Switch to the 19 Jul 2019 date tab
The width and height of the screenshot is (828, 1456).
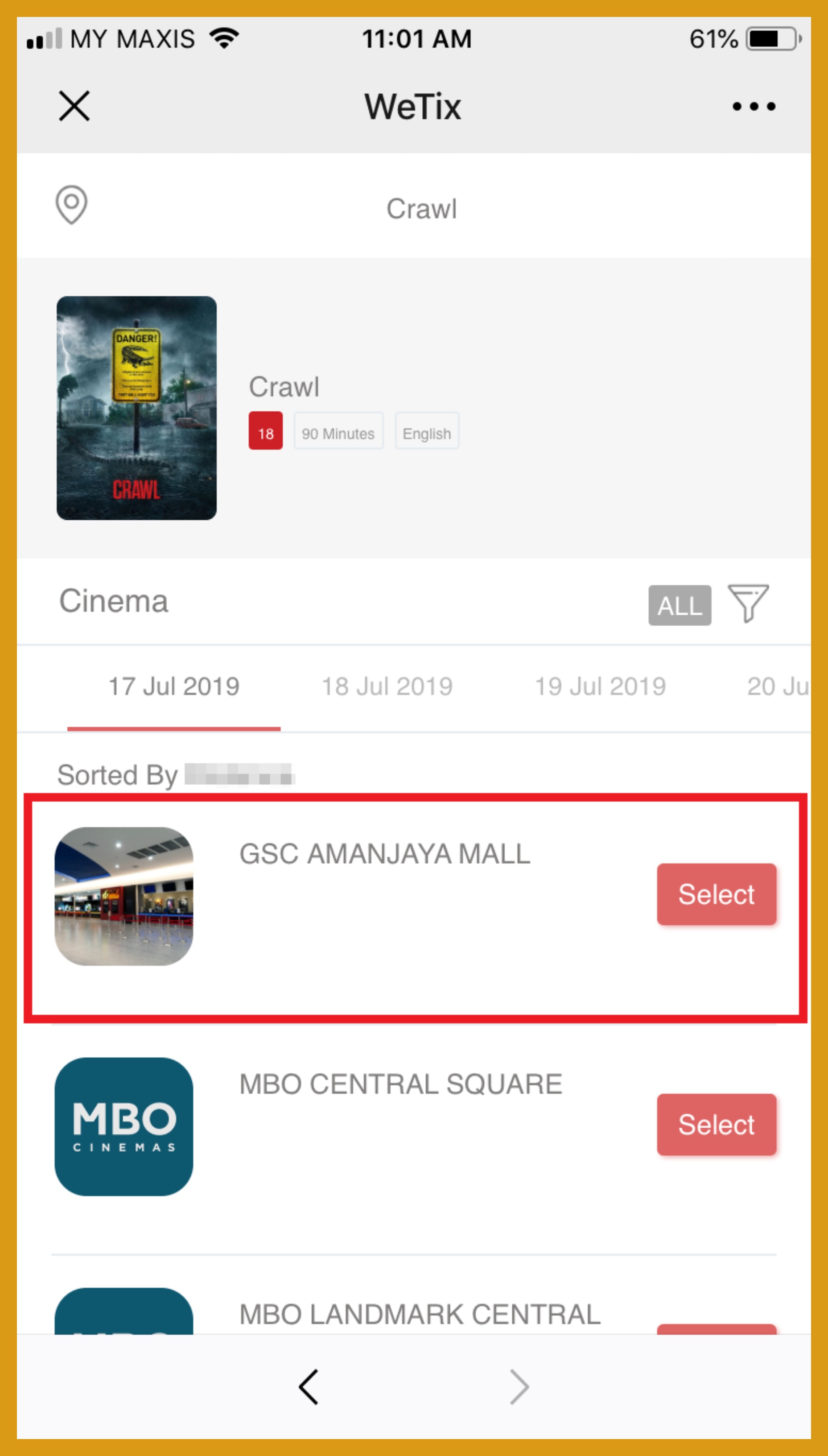tap(600, 687)
